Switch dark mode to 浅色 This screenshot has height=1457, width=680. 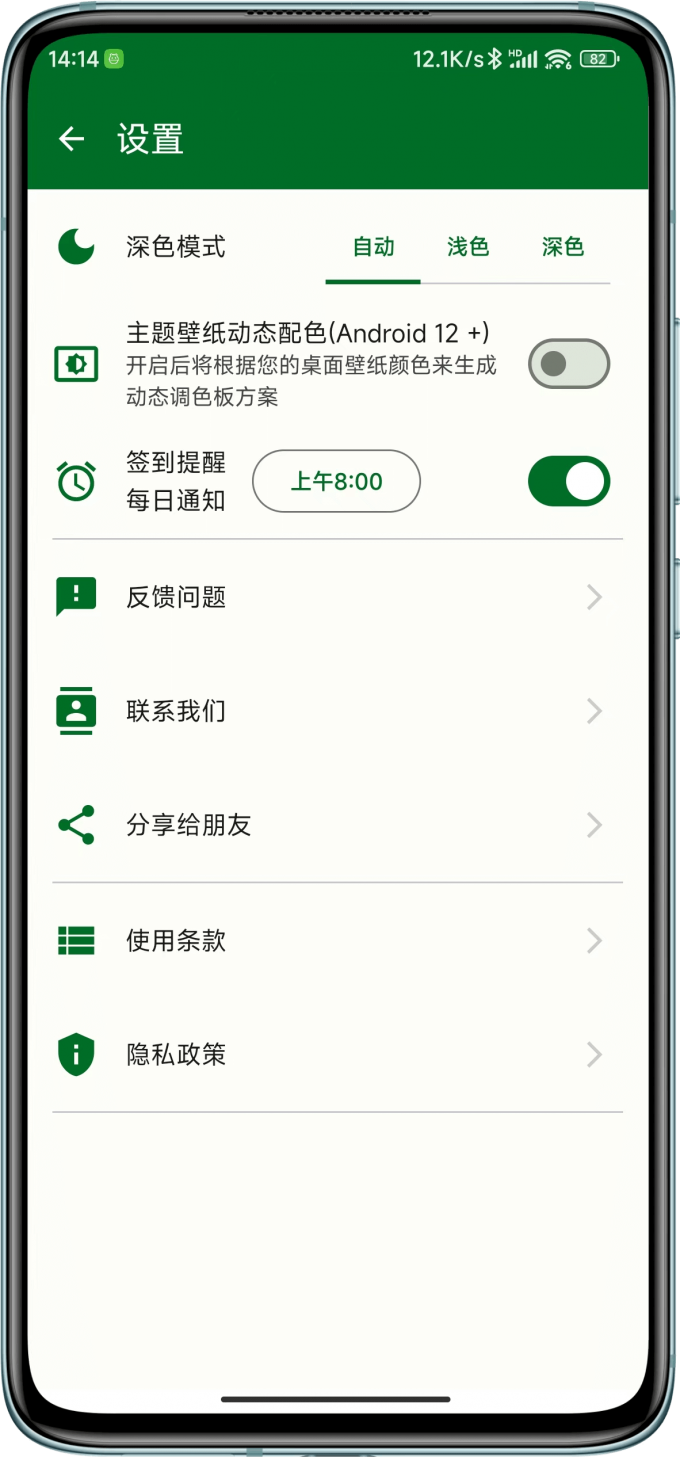click(467, 247)
